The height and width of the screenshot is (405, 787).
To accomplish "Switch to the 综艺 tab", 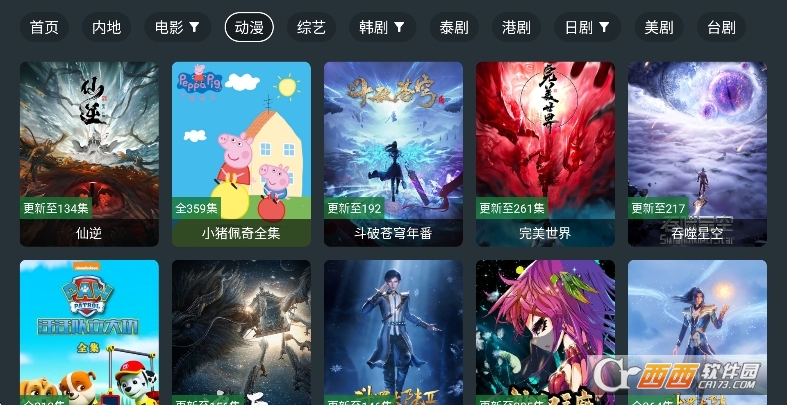I will 311,27.
